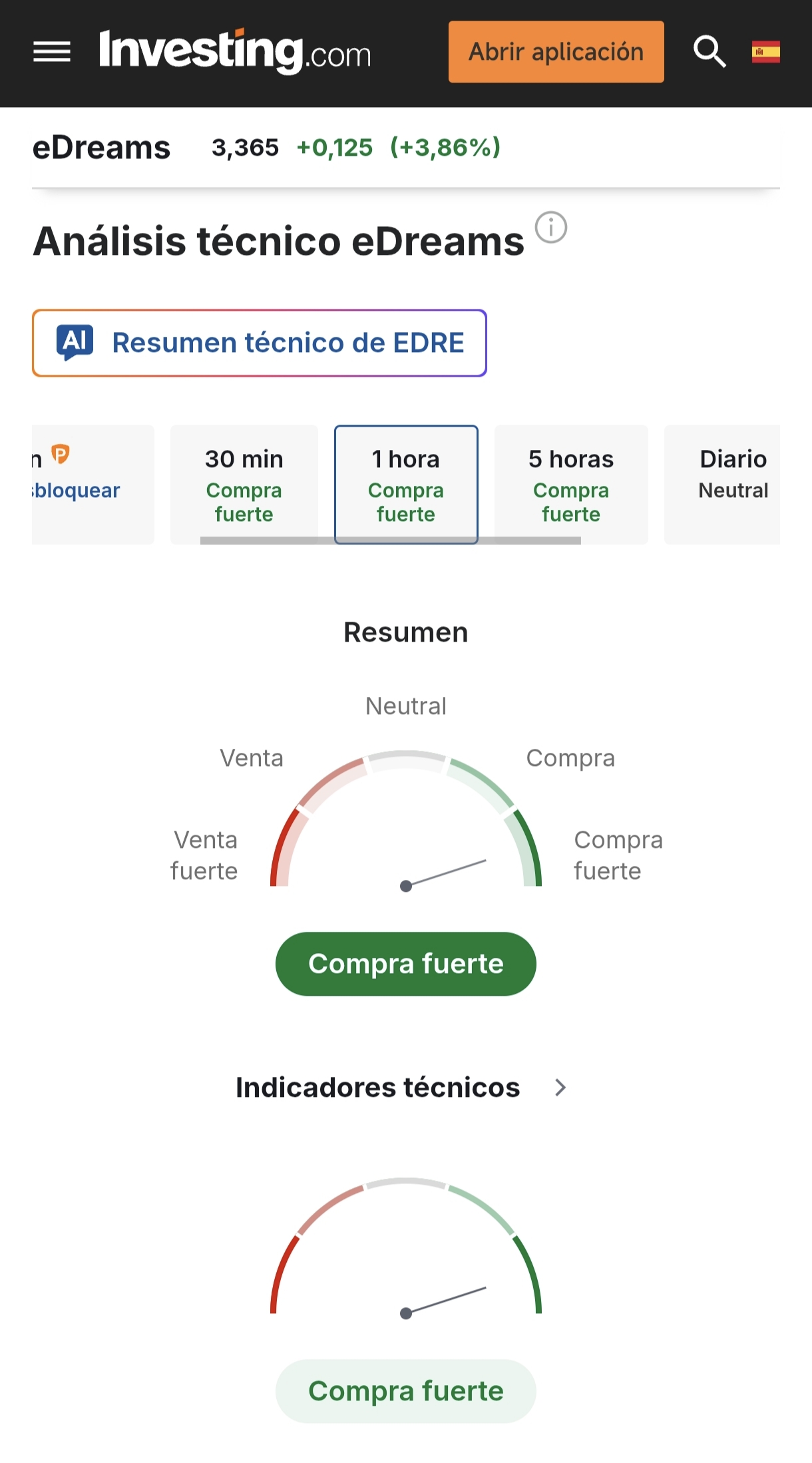The image size is (812, 1463).
Task: Tap the Abrir aplicación button
Action: tap(556, 52)
